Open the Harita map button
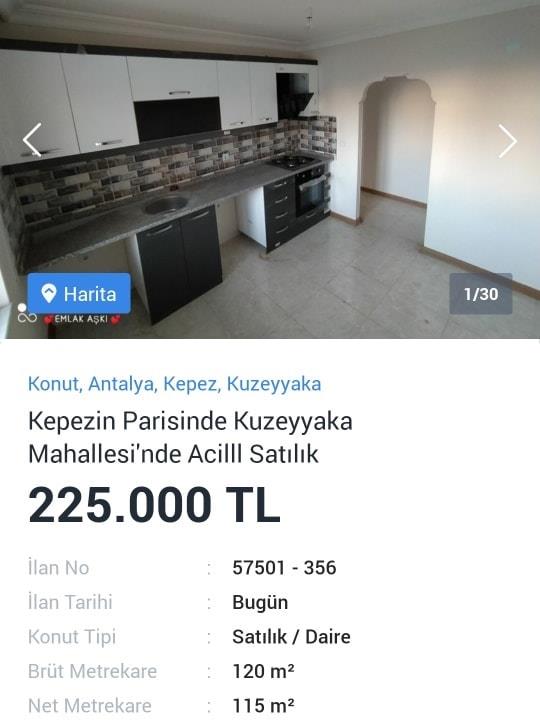This screenshot has width=540, height=727. pyautogui.click(x=79, y=293)
